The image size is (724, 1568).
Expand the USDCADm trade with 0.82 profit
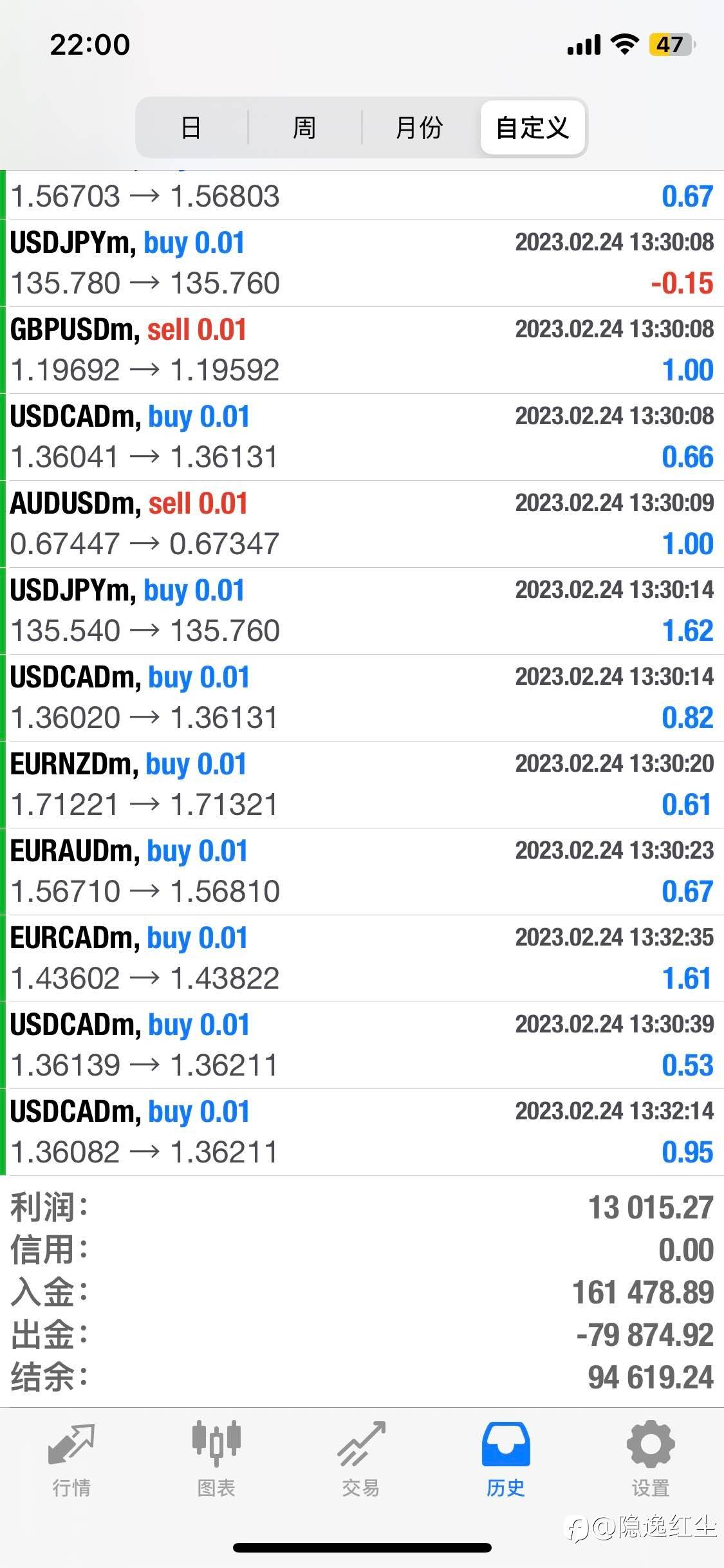362,698
